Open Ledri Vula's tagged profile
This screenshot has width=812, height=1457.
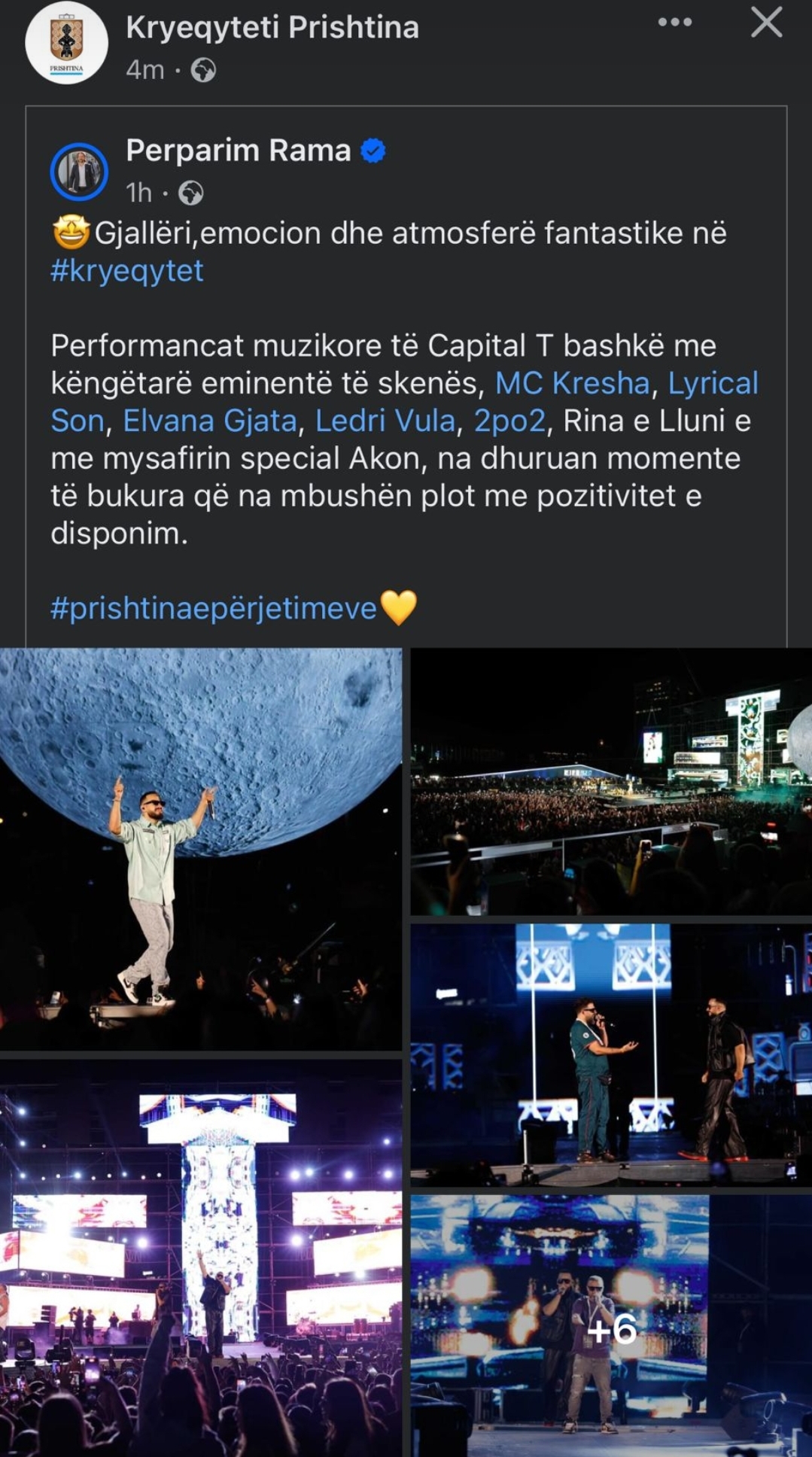click(385, 421)
